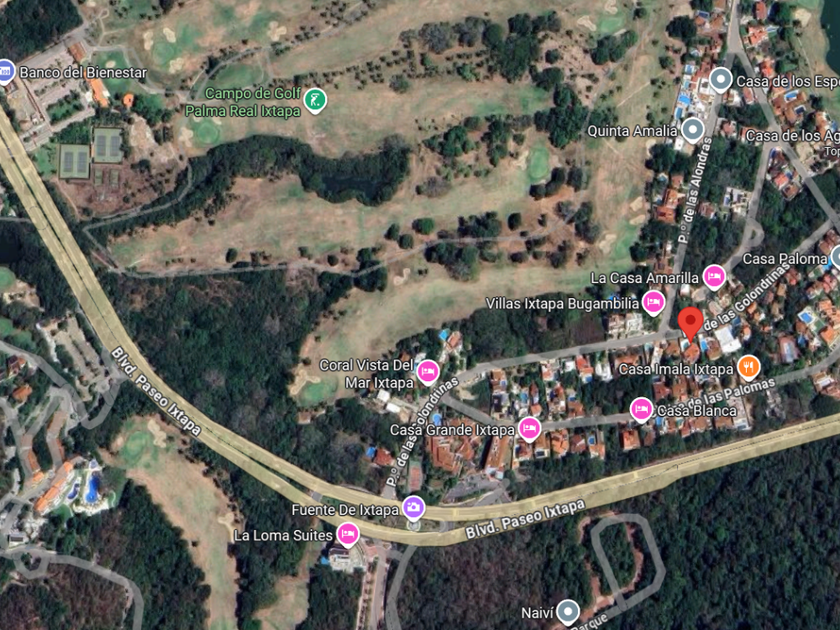The image size is (840, 630).
Task: Select Coral Vista Del Mar Ixtapa pin
Action: click(428, 372)
